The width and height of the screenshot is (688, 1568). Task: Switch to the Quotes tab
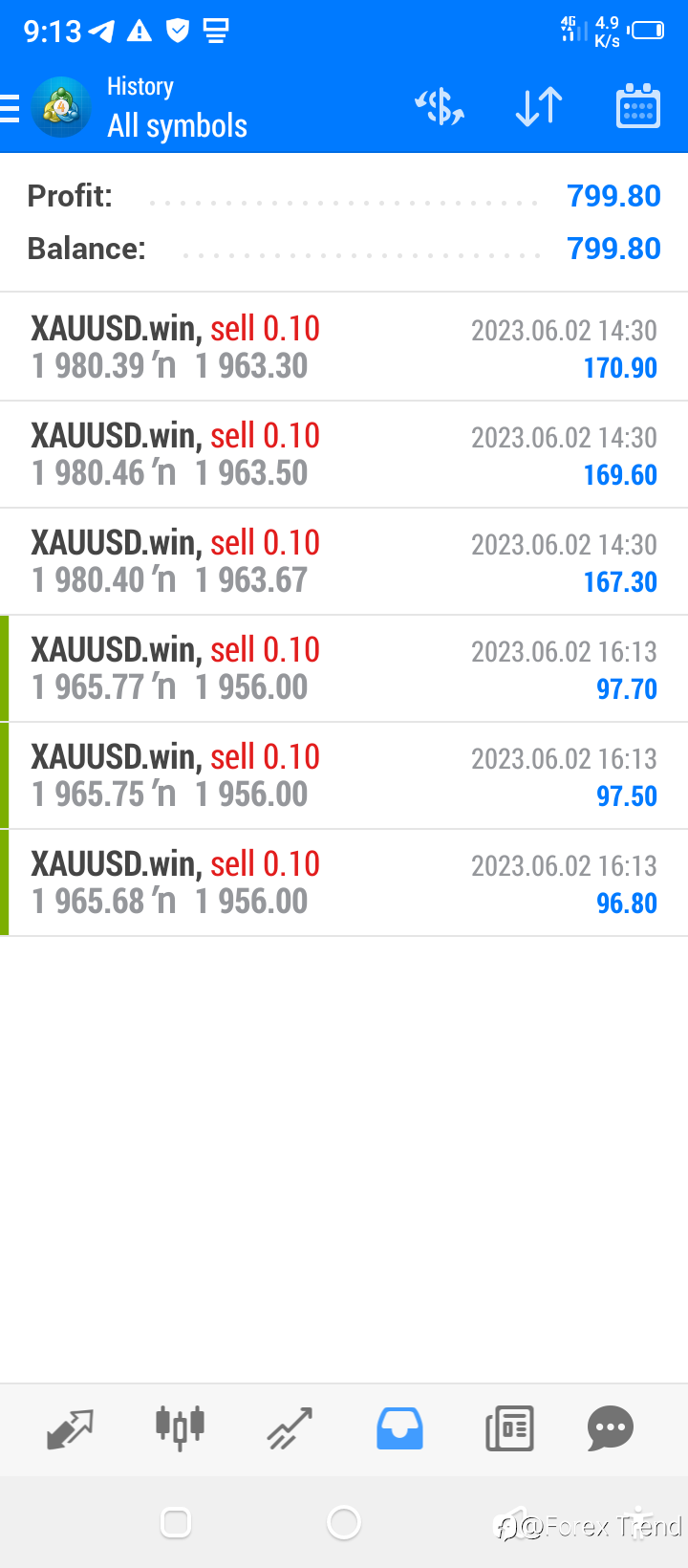tap(71, 1429)
